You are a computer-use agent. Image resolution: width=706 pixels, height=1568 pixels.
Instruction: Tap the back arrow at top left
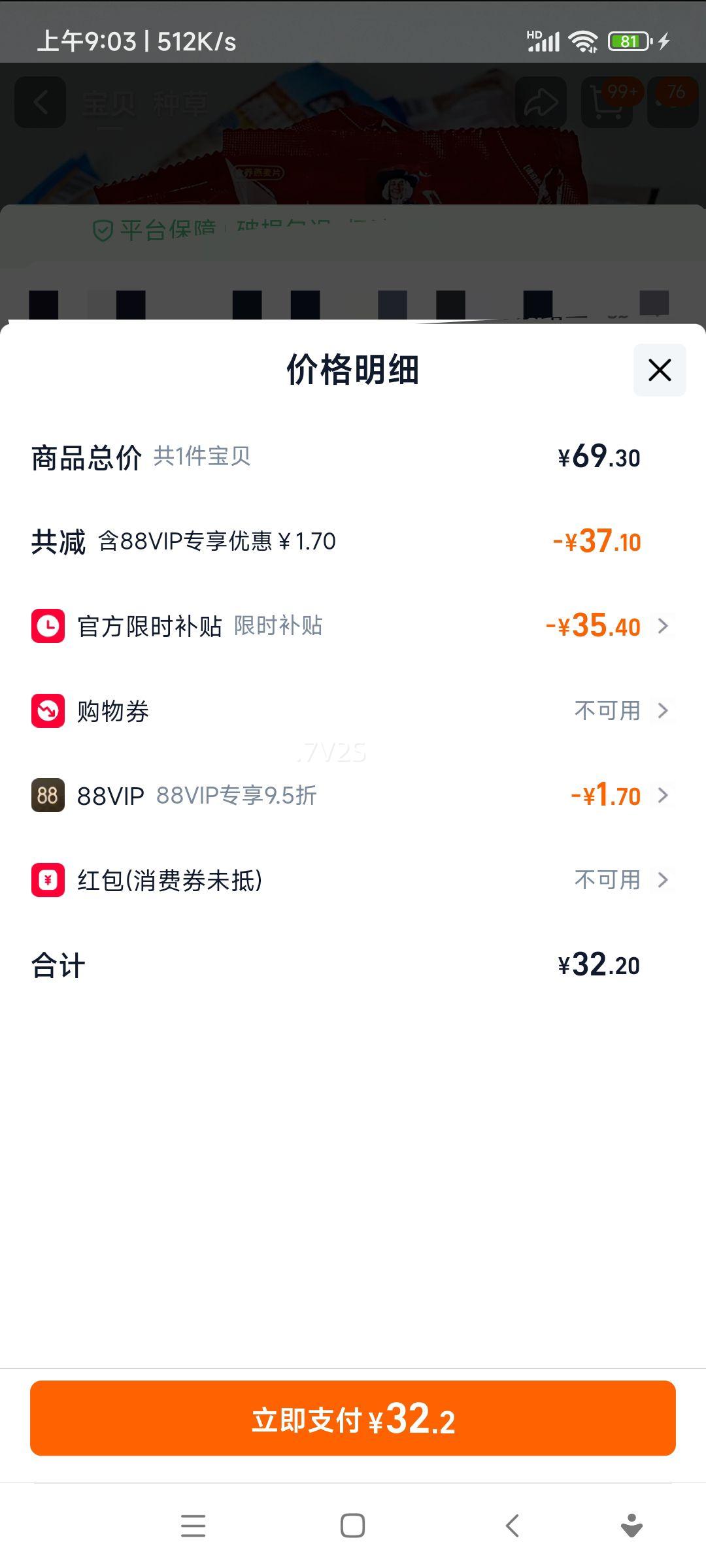click(39, 103)
